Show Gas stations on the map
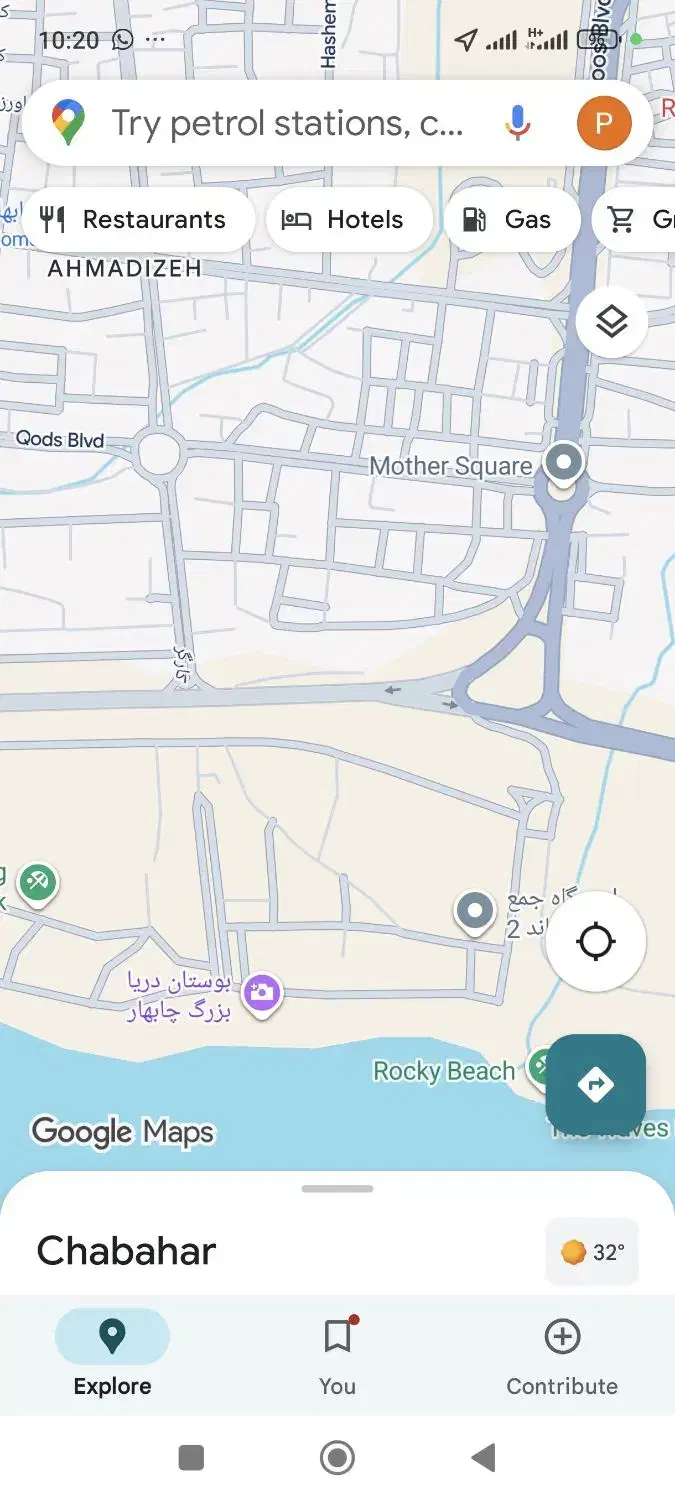 (510, 220)
